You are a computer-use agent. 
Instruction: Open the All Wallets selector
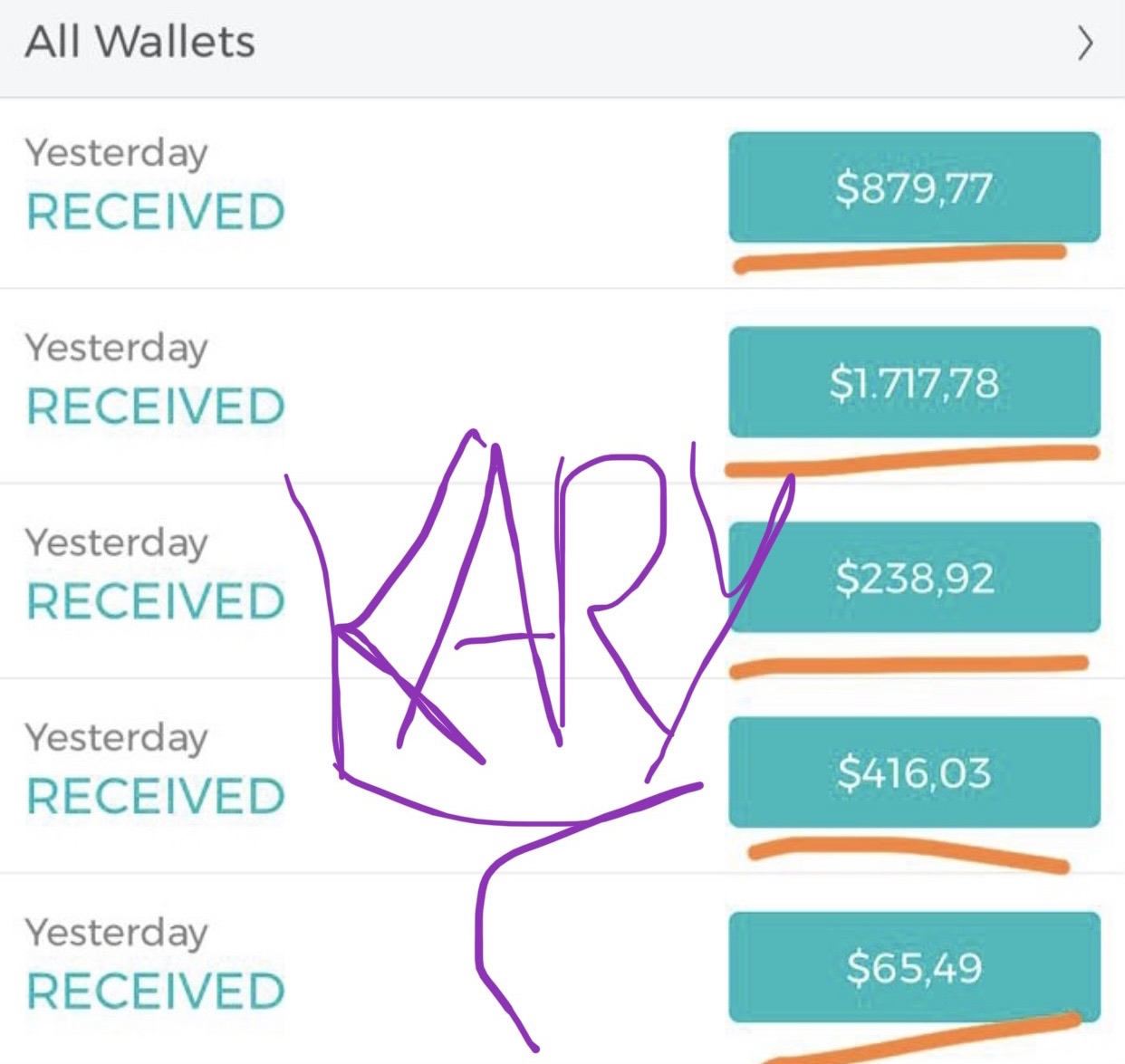coord(562,43)
